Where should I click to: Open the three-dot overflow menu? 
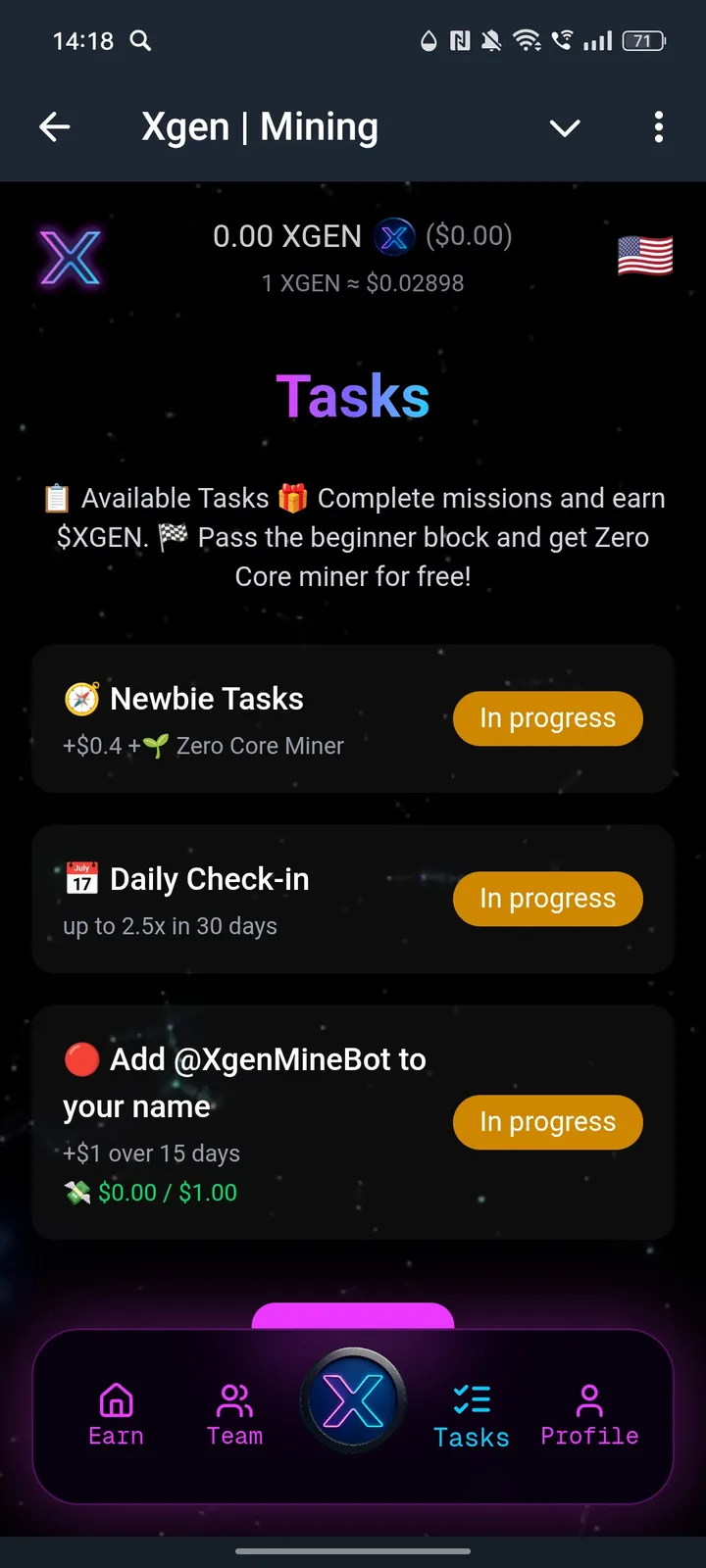click(659, 127)
